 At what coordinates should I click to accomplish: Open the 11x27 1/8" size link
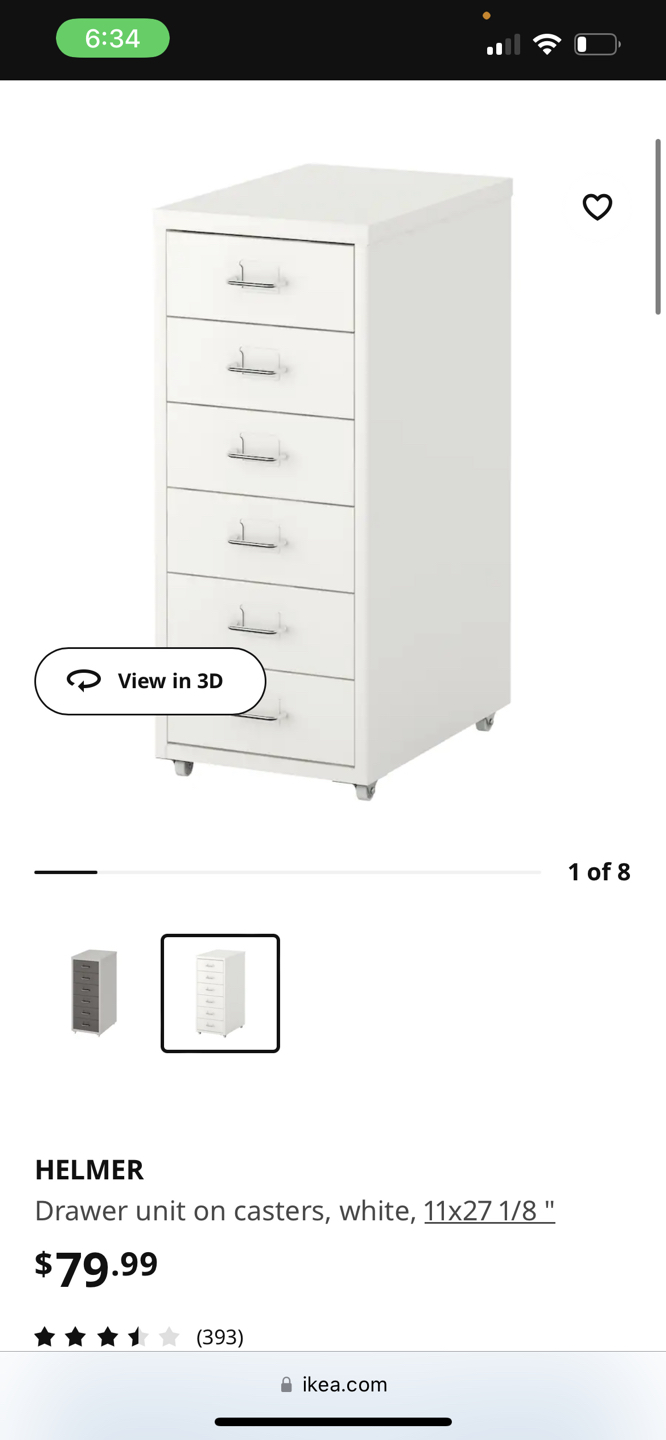click(489, 1211)
